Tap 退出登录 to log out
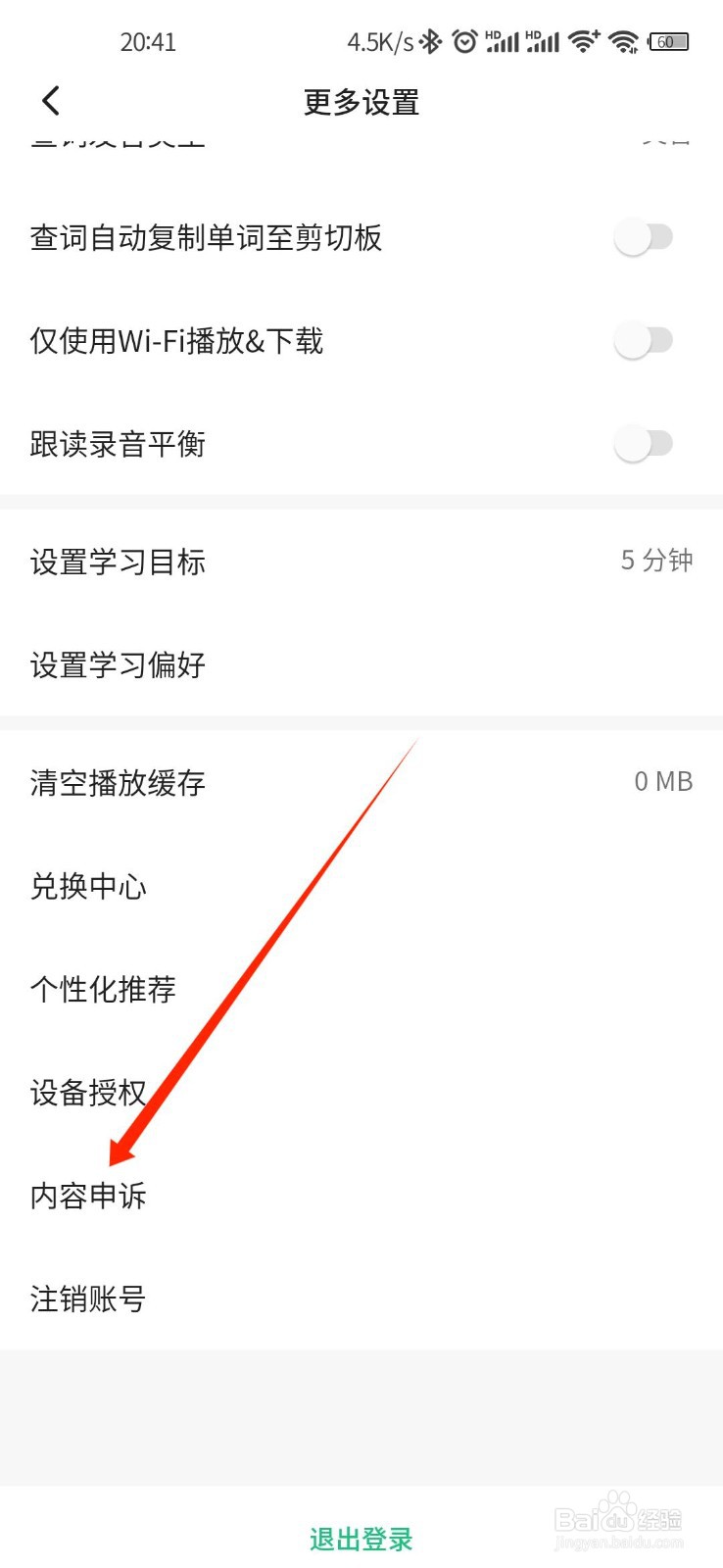The height and width of the screenshot is (1568, 723). (361, 1539)
